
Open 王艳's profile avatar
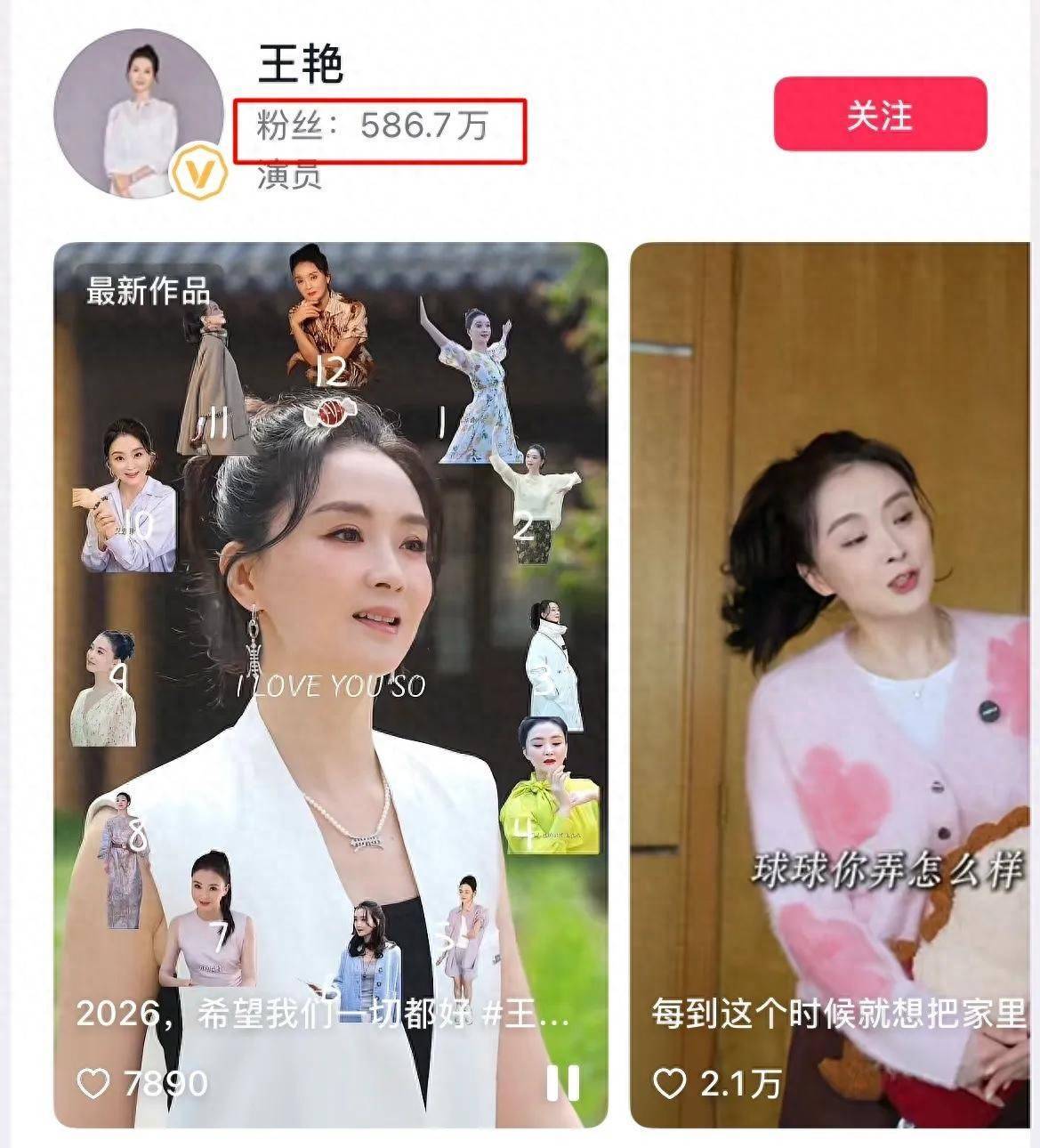pos(139,113)
